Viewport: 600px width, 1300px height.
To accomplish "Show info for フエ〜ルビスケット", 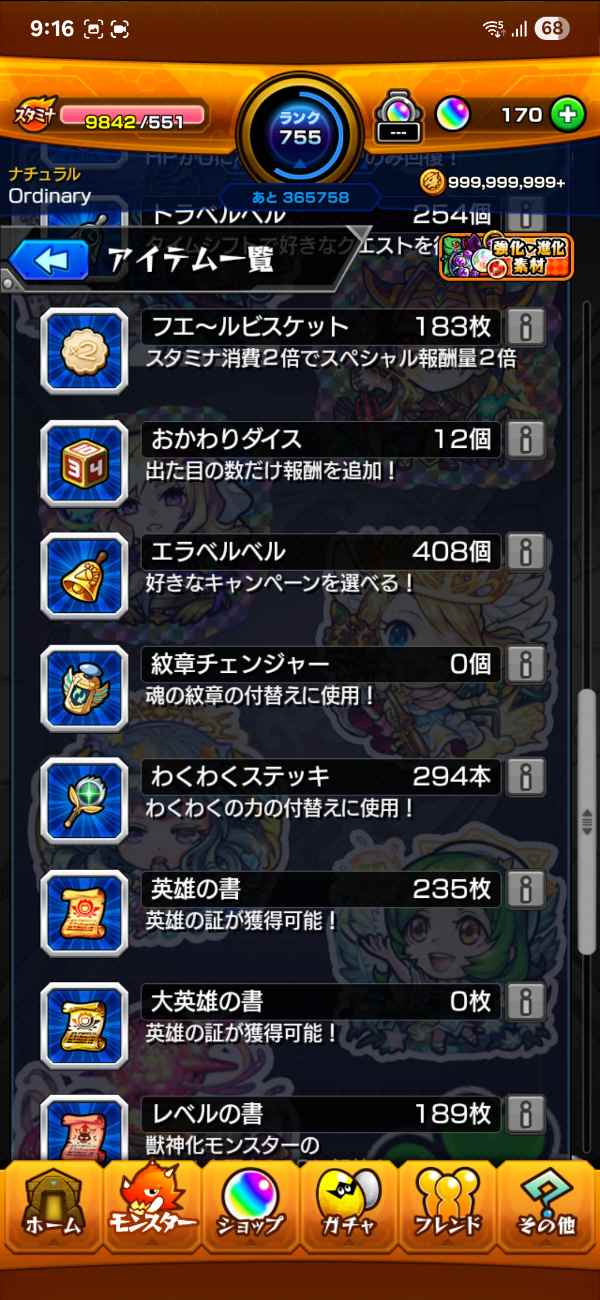I will (526, 327).
